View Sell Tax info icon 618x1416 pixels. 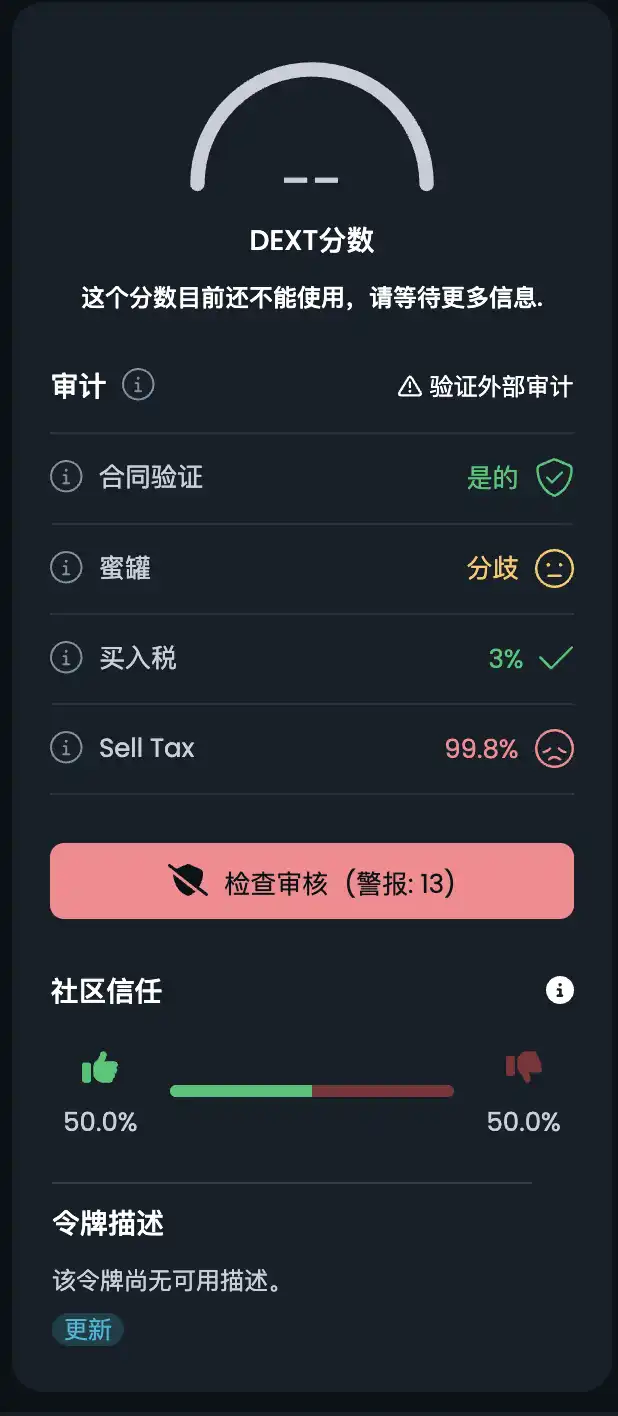(x=66, y=748)
